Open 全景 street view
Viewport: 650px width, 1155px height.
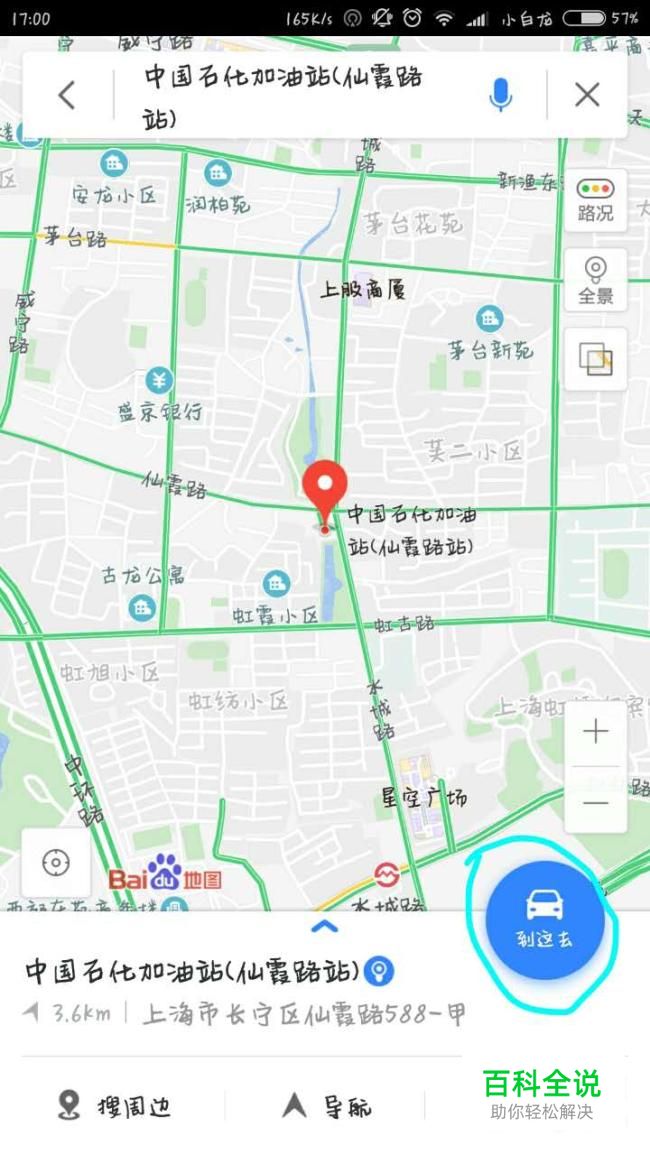(x=595, y=280)
